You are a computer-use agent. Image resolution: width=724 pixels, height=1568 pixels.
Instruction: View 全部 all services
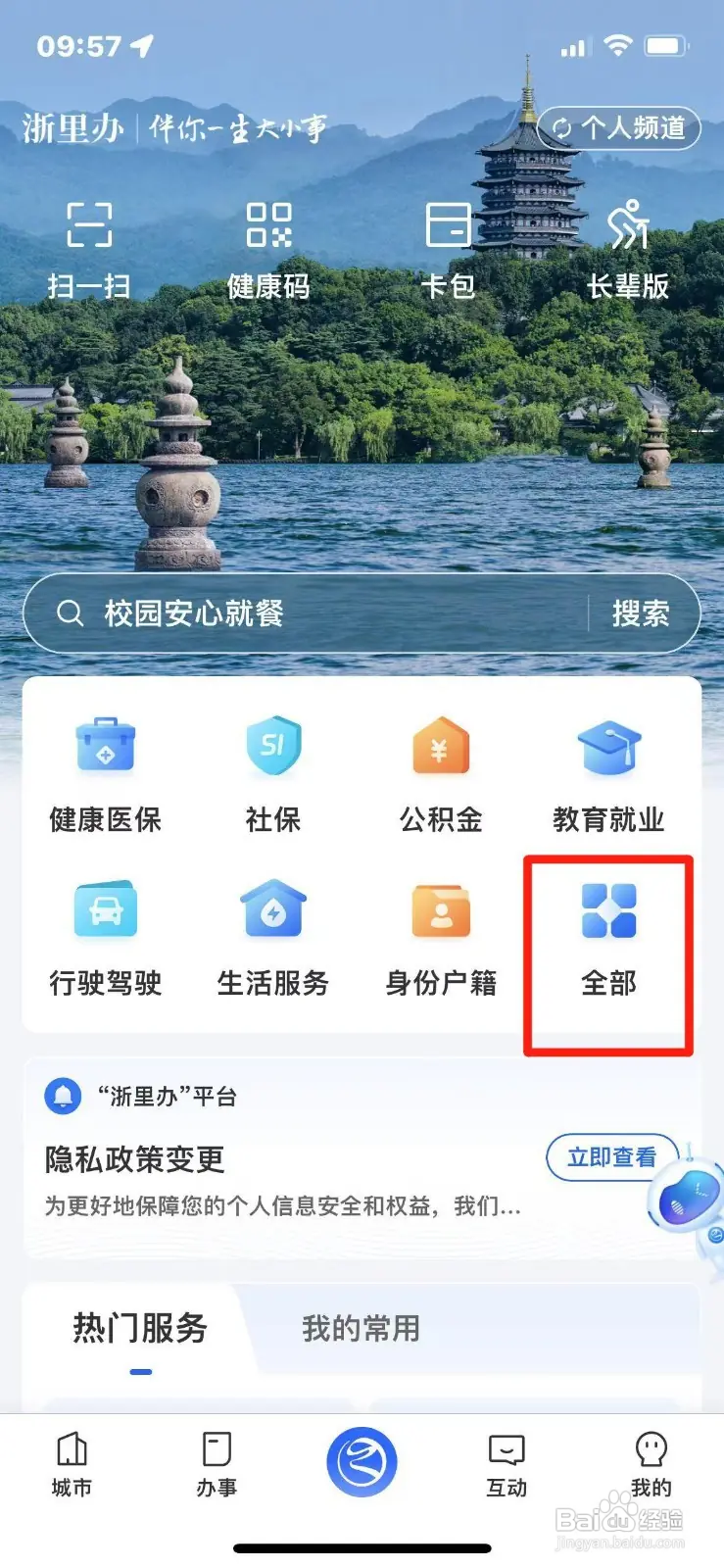point(608,939)
